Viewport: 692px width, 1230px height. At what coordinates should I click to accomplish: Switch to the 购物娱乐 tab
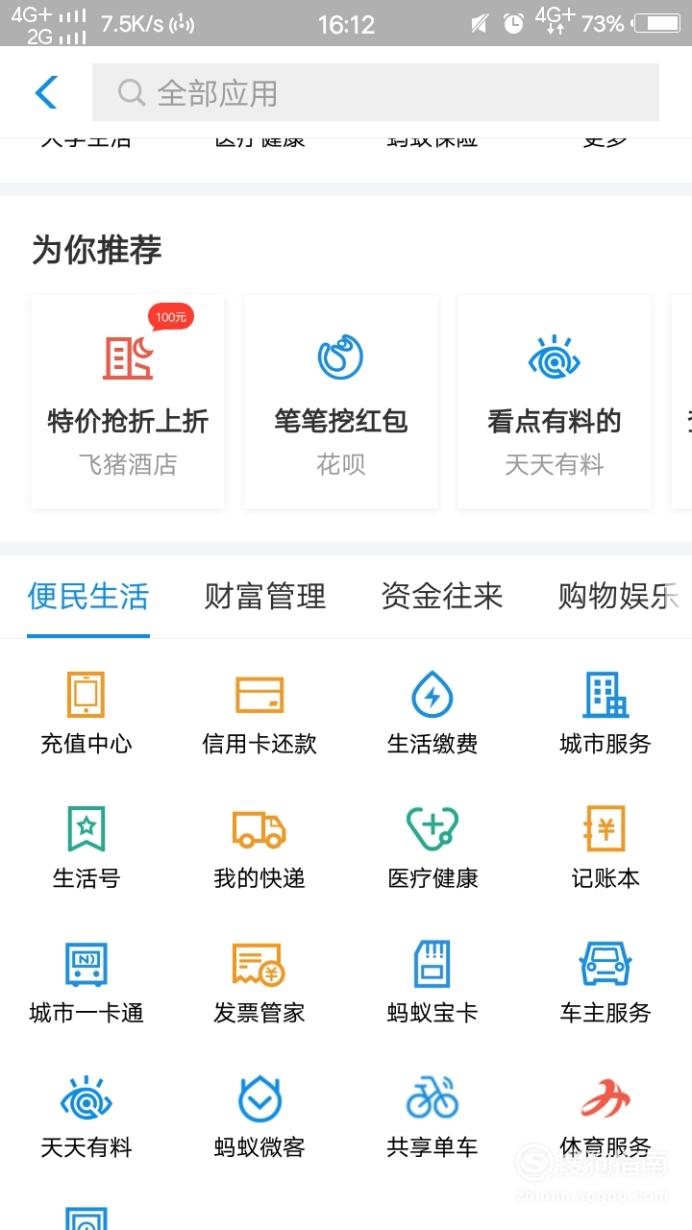(618, 597)
